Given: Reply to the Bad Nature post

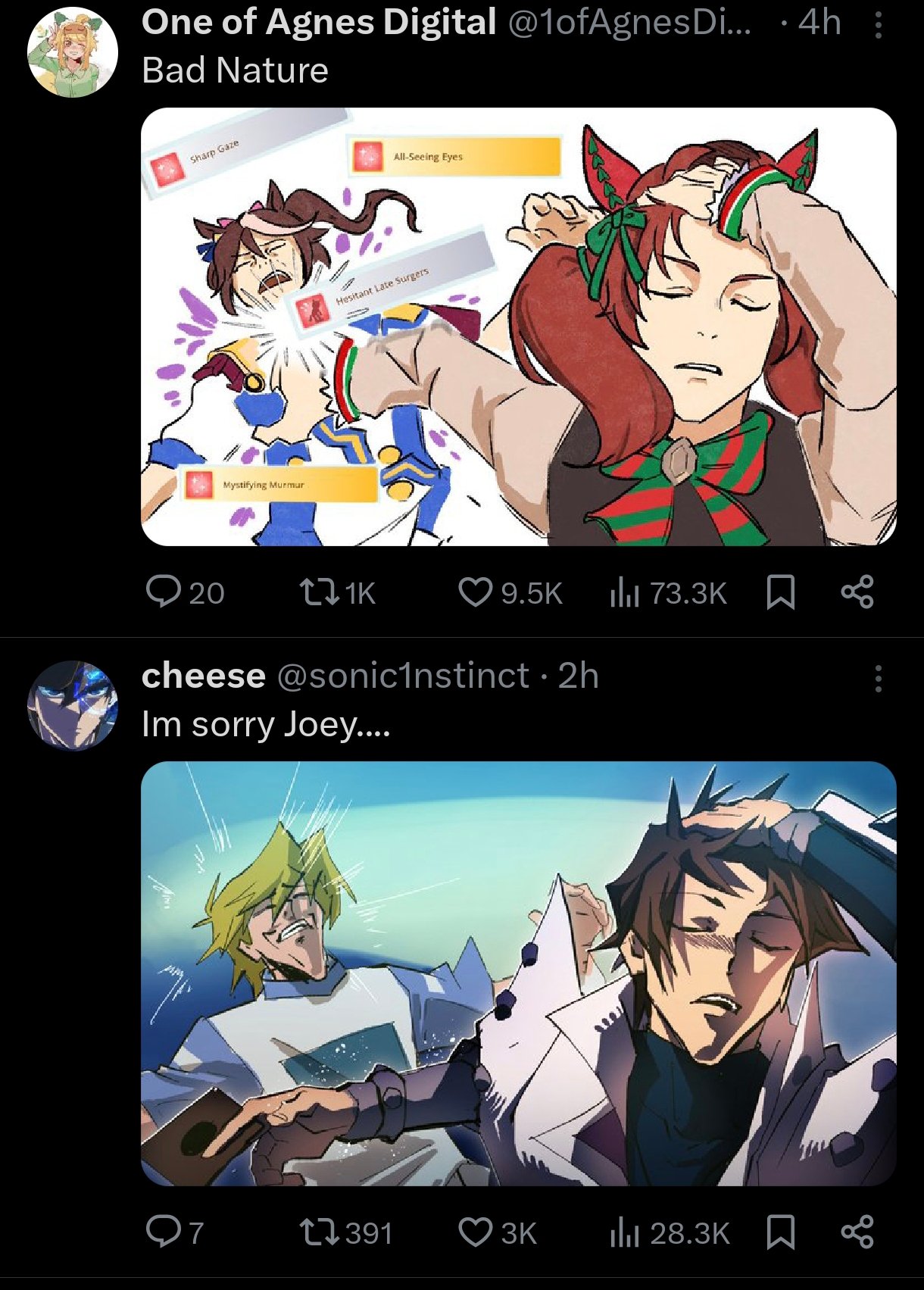Looking at the screenshot, I should coord(164,592).
